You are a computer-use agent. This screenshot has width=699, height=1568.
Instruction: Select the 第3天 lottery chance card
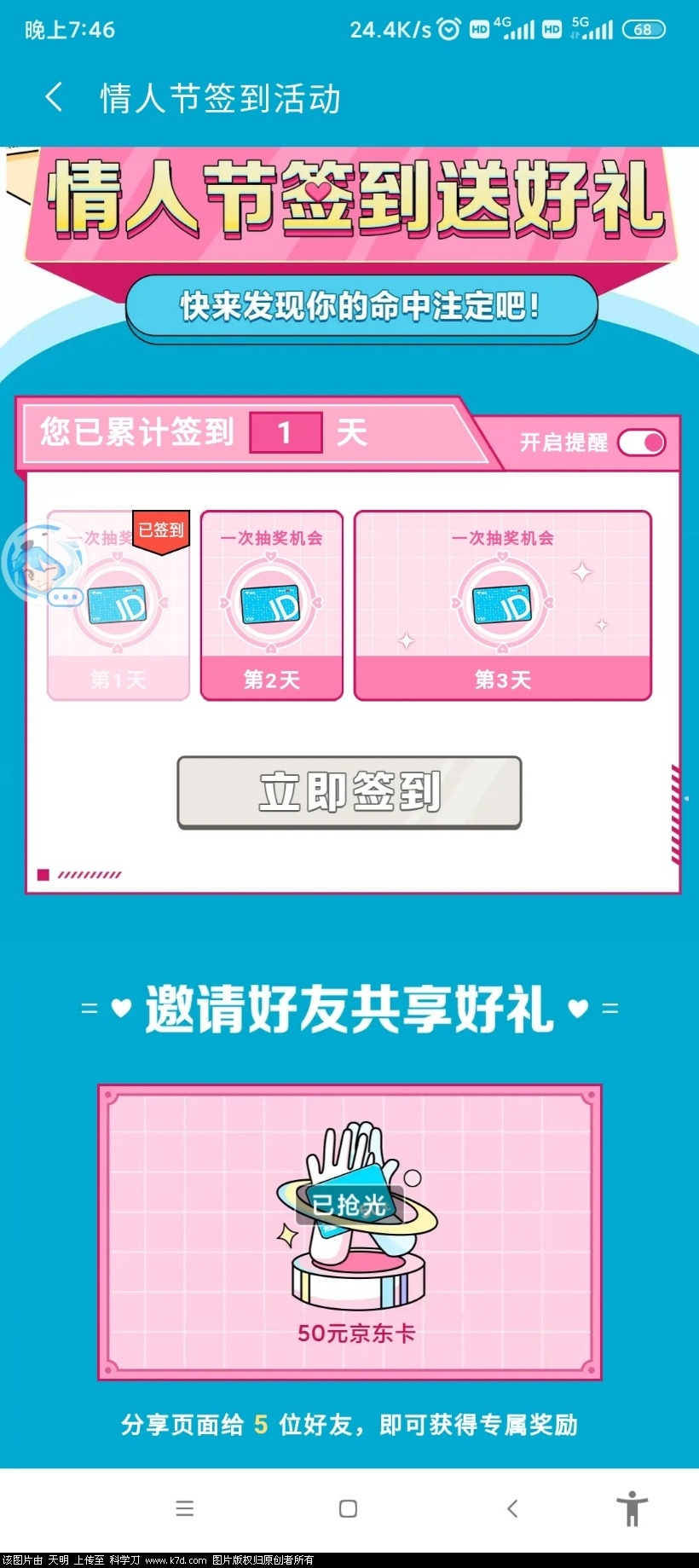pyautogui.click(x=502, y=605)
